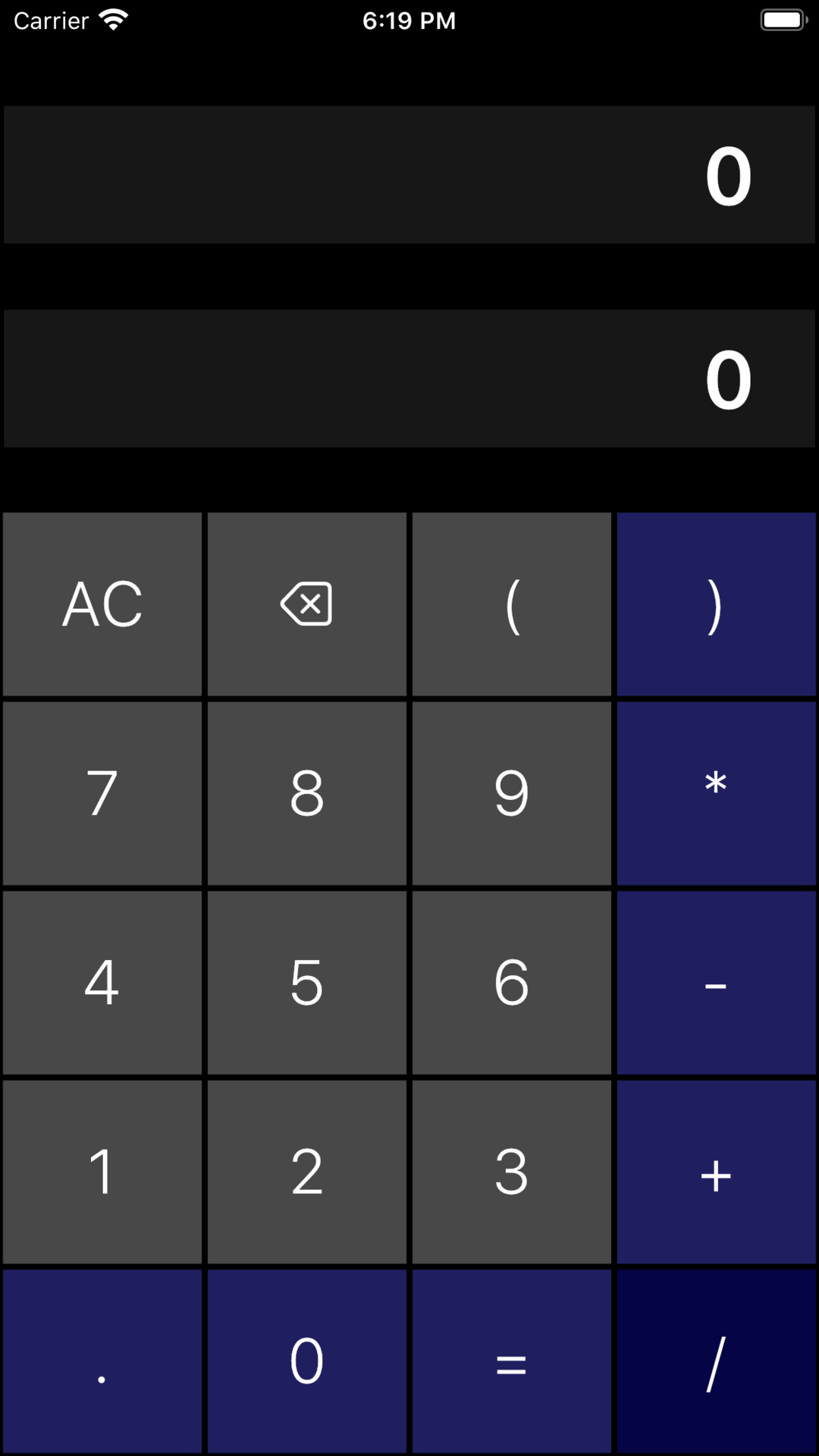Enter the digit 8
The height and width of the screenshot is (1456, 819).
click(x=307, y=793)
